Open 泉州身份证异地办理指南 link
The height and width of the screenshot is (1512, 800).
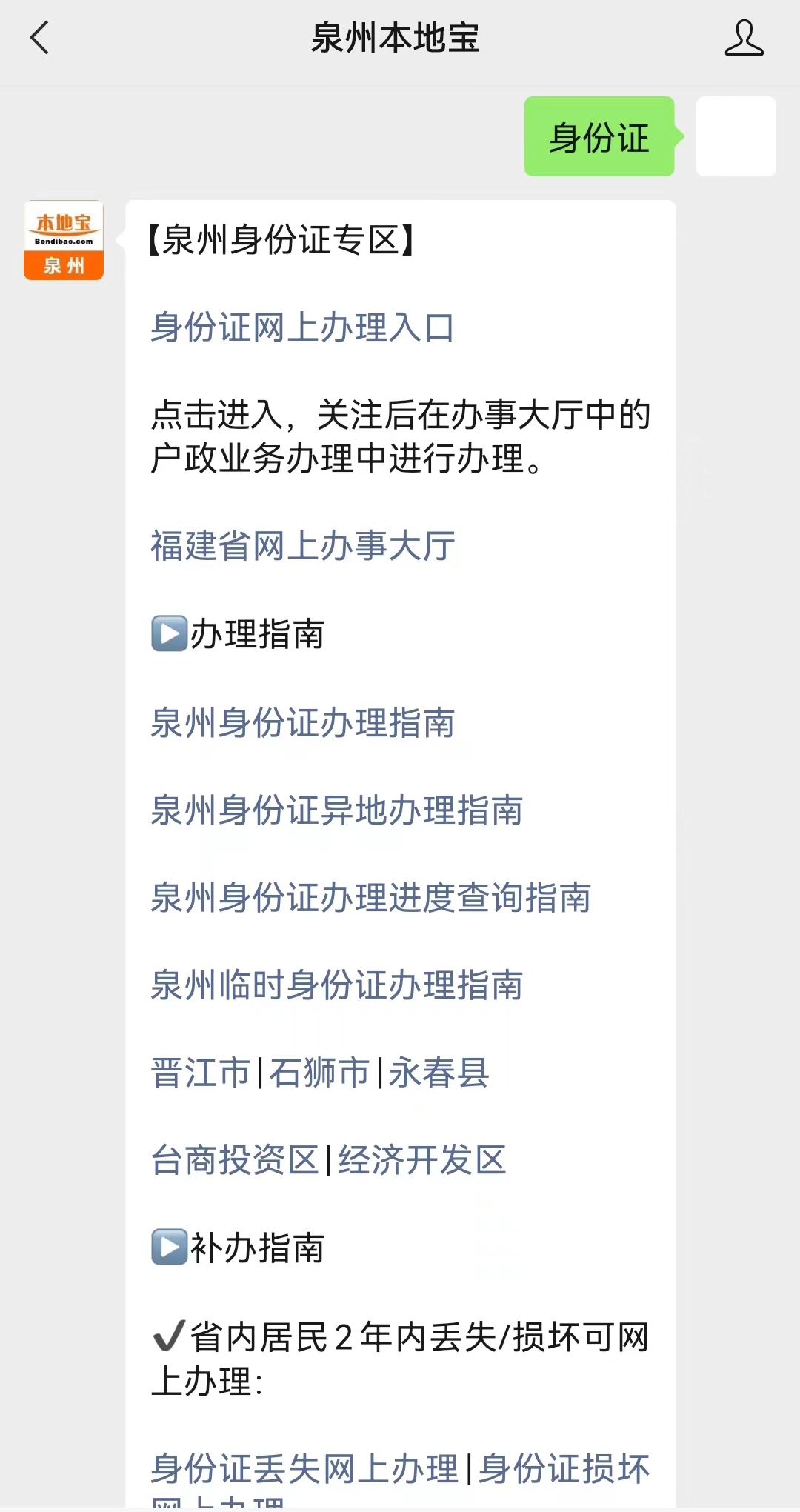[x=336, y=810]
